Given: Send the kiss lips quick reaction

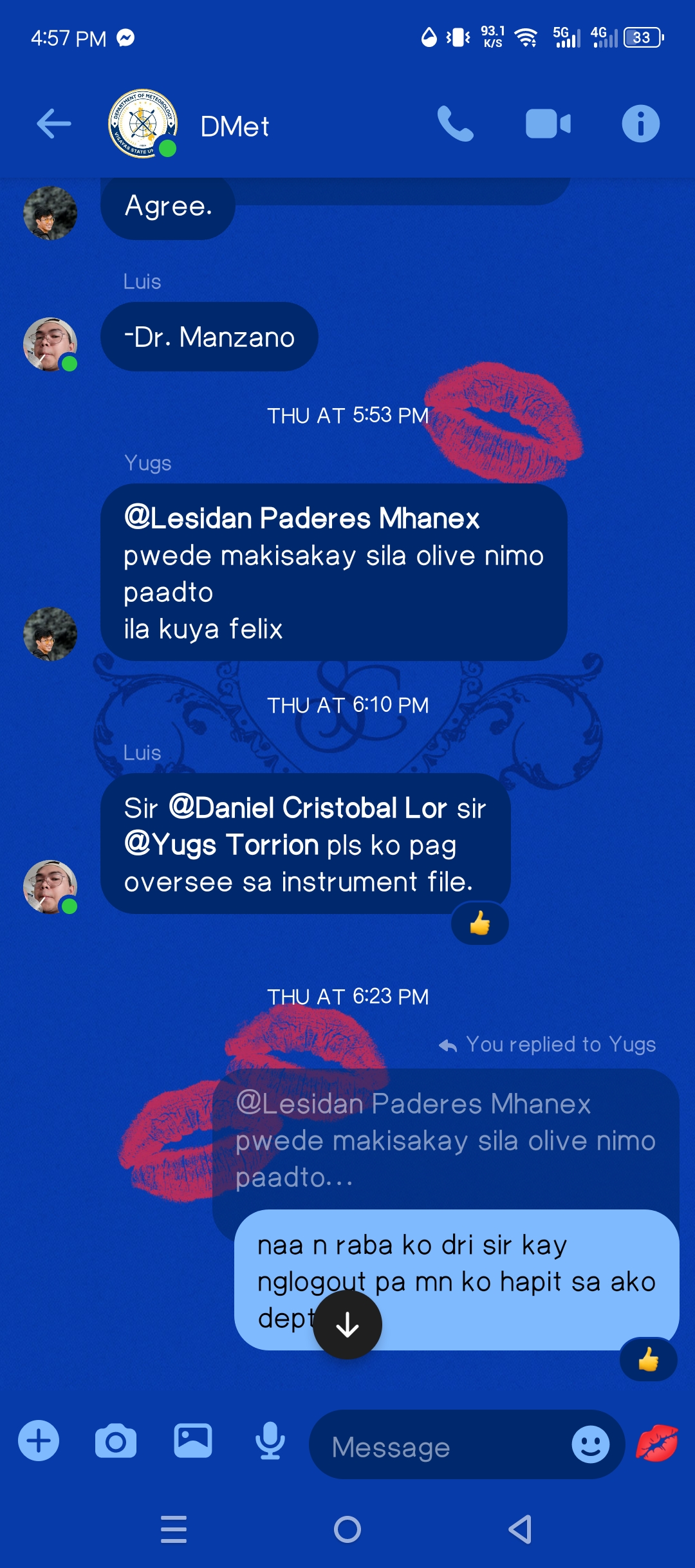Looking at the screenshot, I should (657, 1443).
